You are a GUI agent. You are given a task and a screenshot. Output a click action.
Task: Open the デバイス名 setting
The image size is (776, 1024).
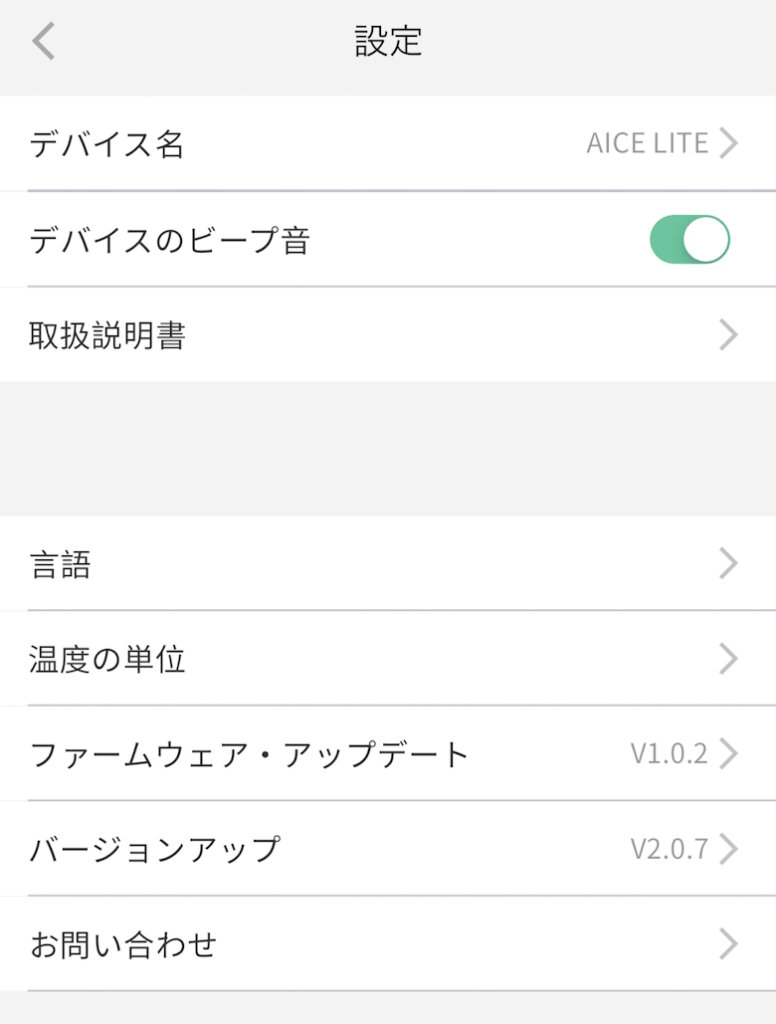click(x=388, y=144)
